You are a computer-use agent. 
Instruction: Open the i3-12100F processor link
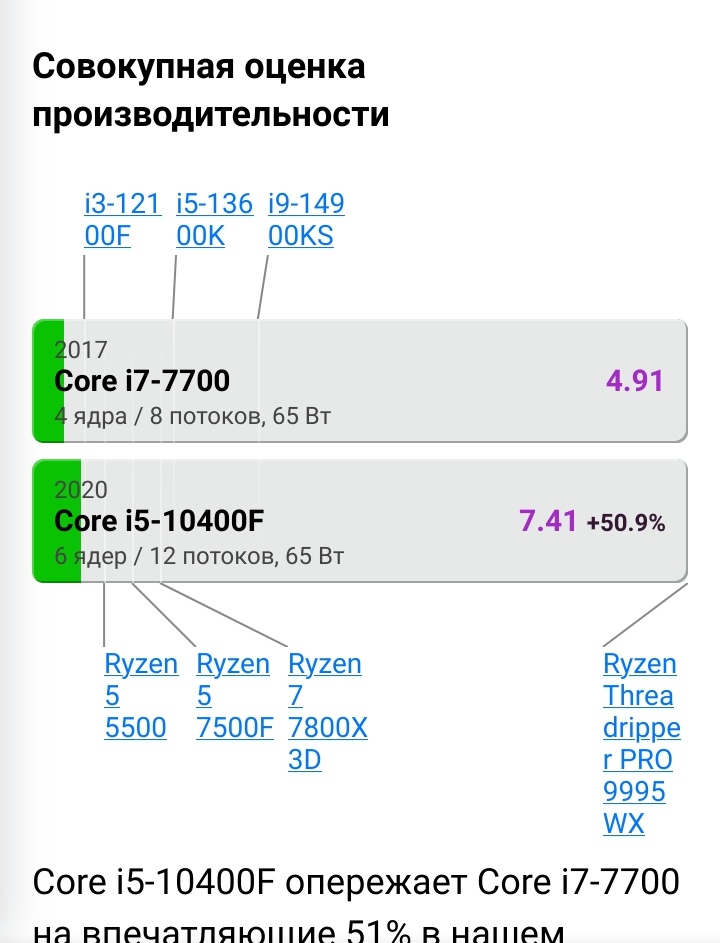point(122,220)
